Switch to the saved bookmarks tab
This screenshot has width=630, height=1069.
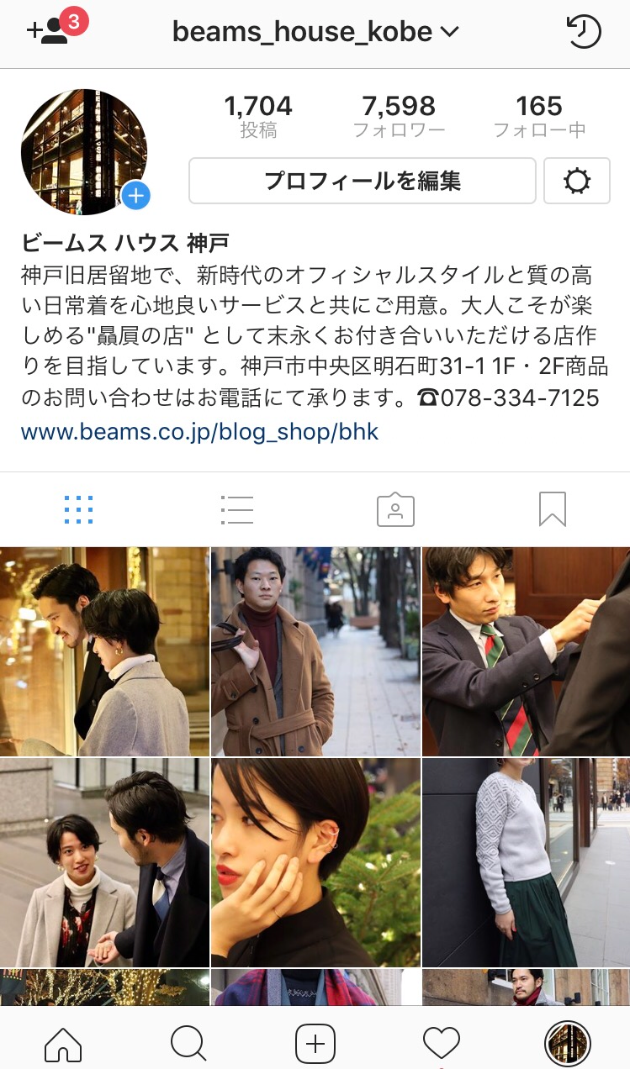pyautogui.click(x=552, y=510)
